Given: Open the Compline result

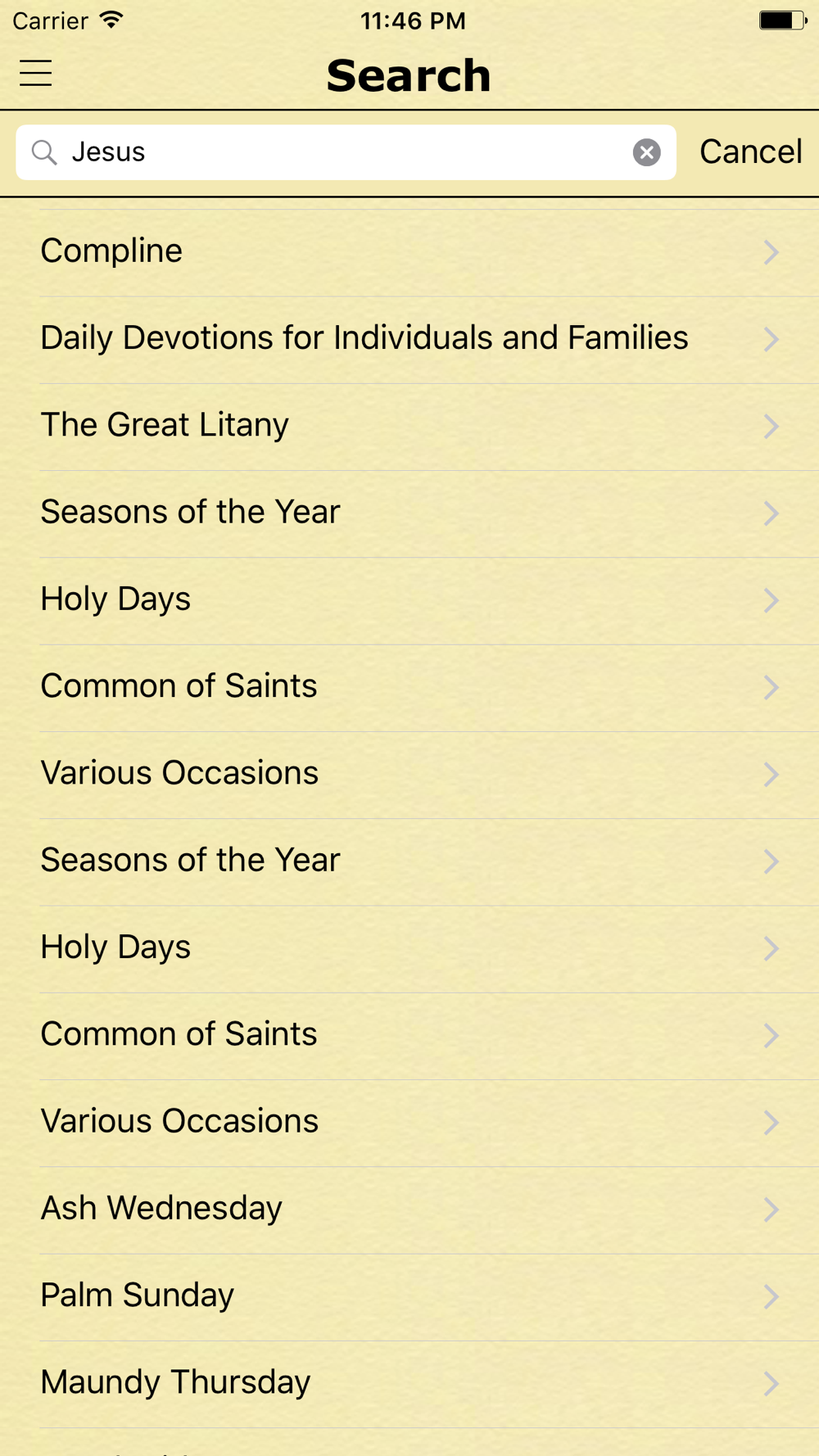Looking at the screenshot, I should tap(409, 252).
